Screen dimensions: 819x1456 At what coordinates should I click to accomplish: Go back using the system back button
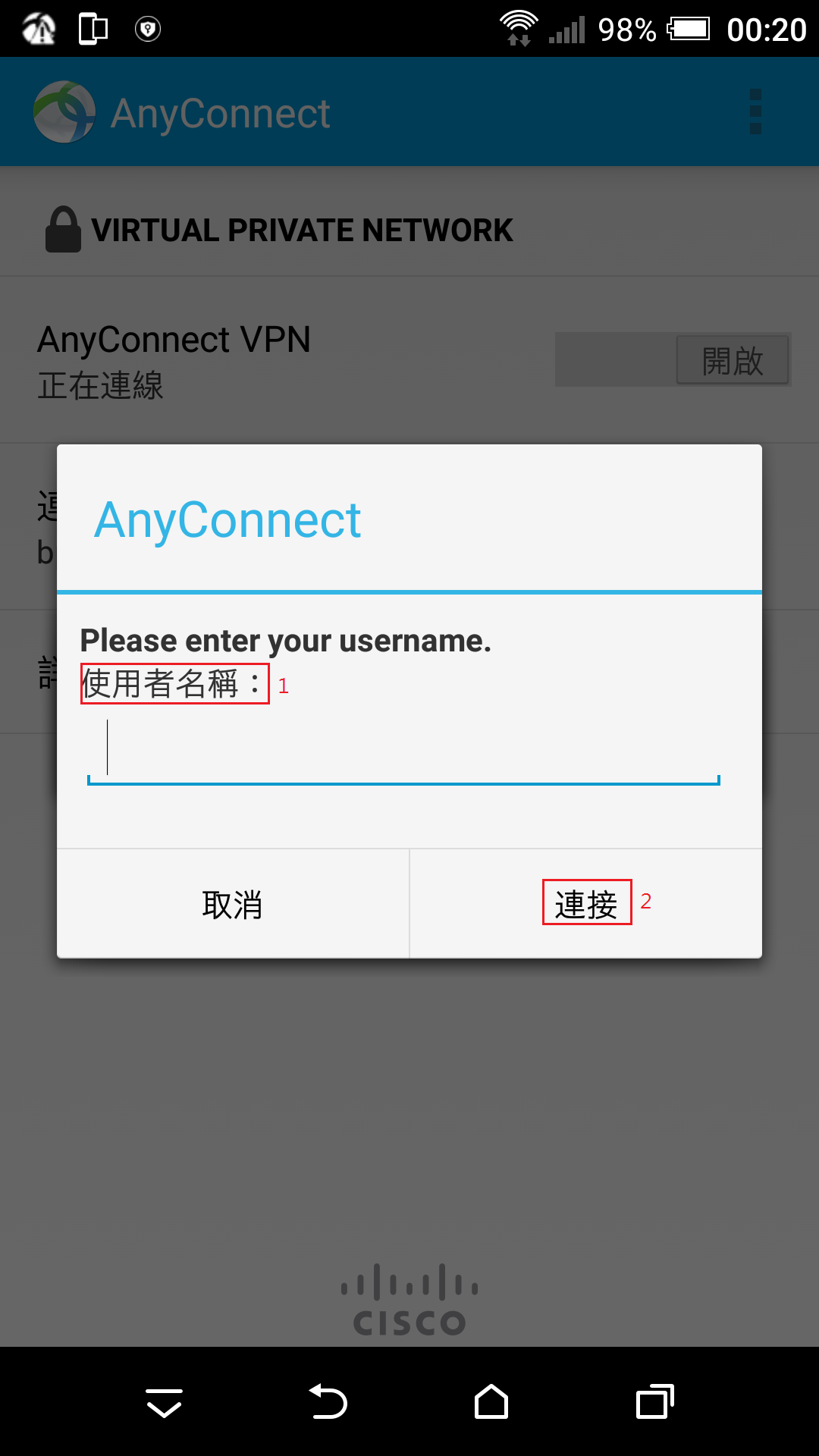click(328, 1401)
